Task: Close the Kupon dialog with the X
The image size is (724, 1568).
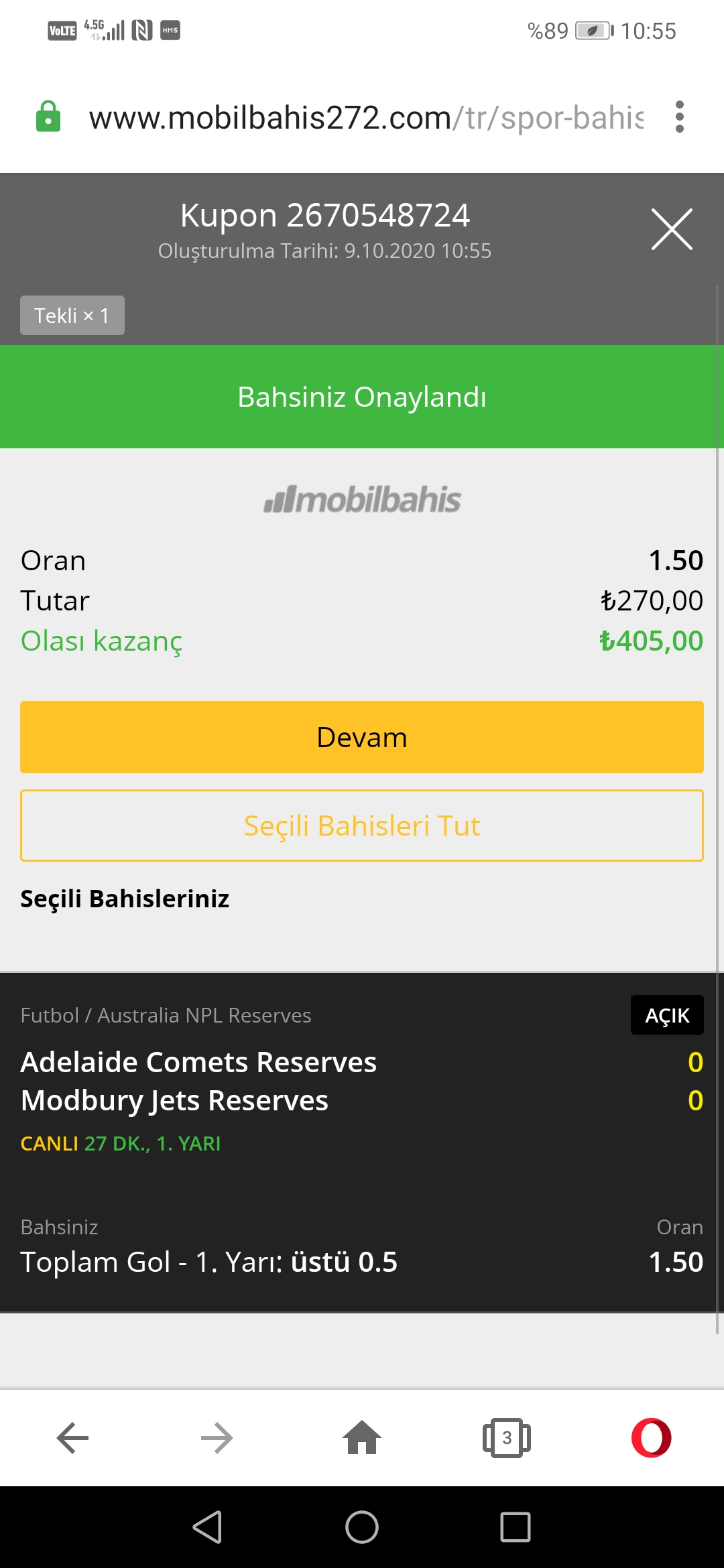Action: (672, 229)
